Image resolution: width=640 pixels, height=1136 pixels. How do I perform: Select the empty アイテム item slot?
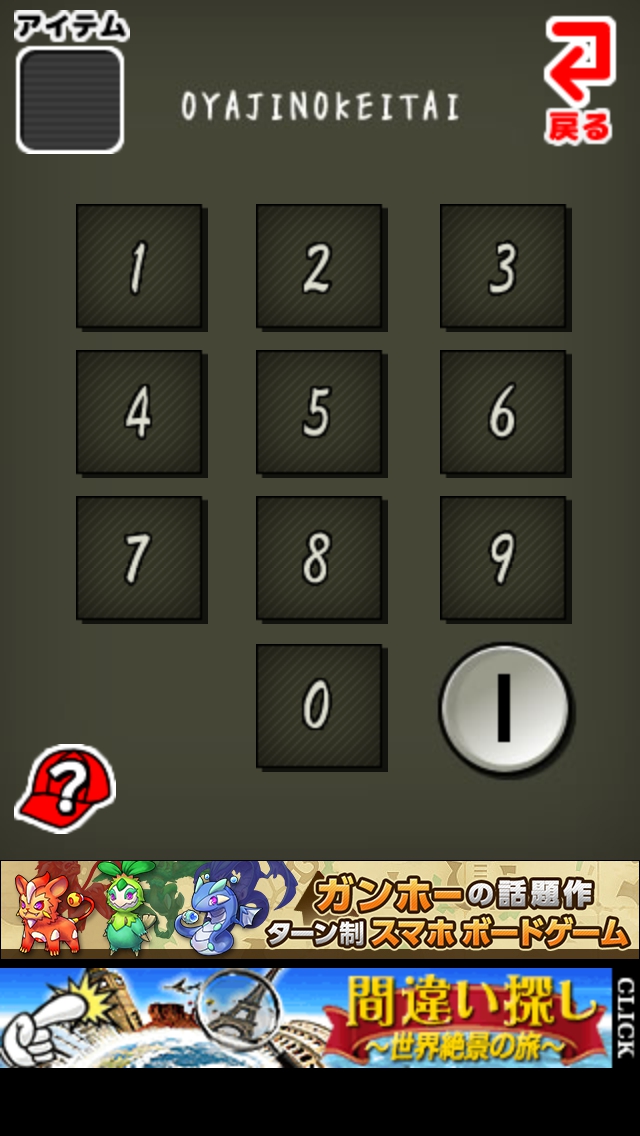pyautogui.click(x=70, y=99)
